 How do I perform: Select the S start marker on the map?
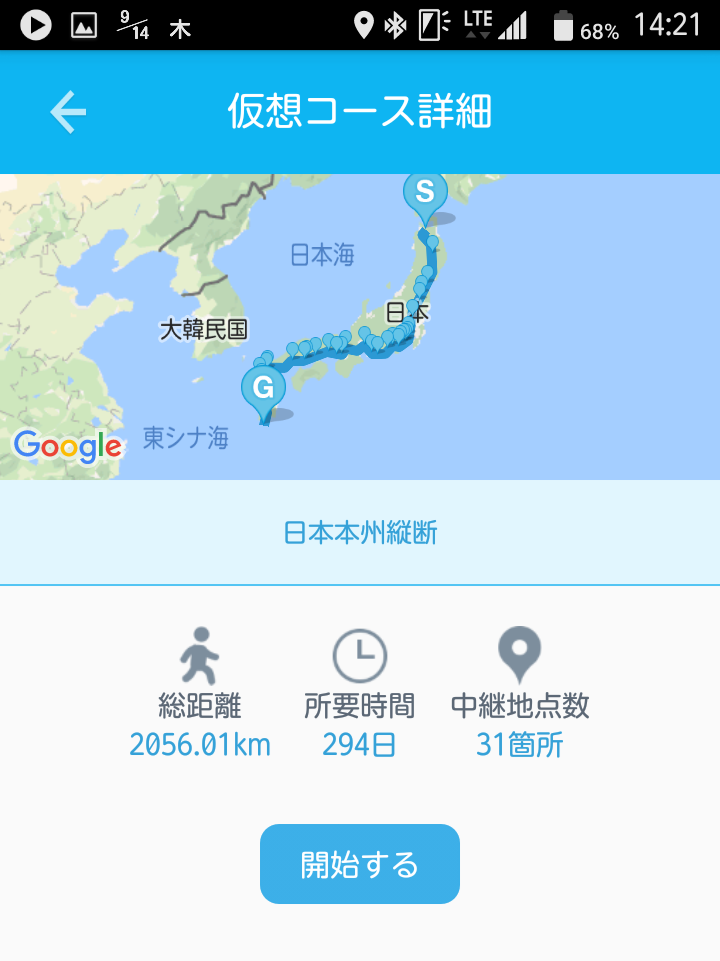(426, 193)
